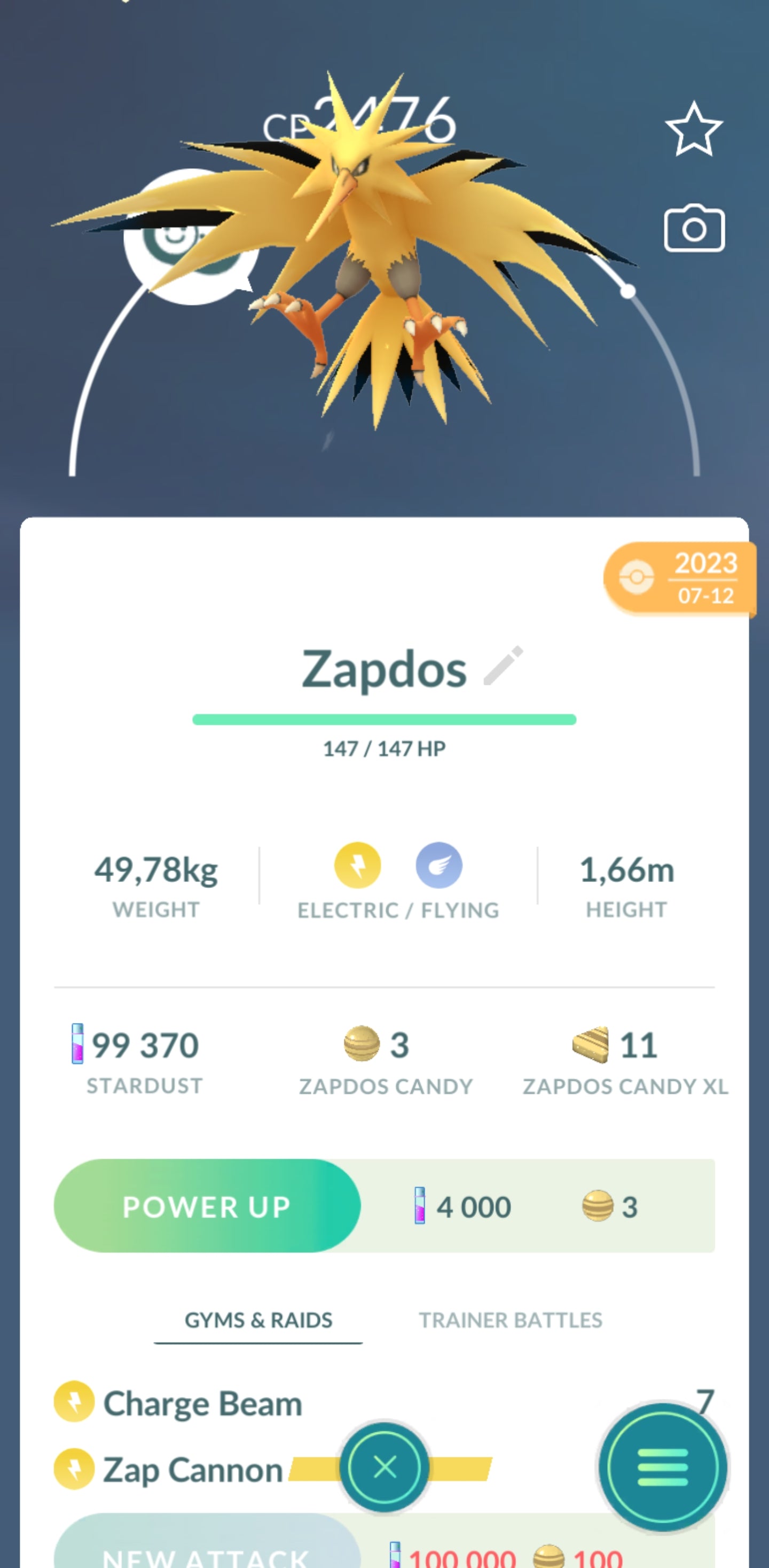
Task: Open the AR camera icon
Action: pyautogui.click(x=694, y=228)
